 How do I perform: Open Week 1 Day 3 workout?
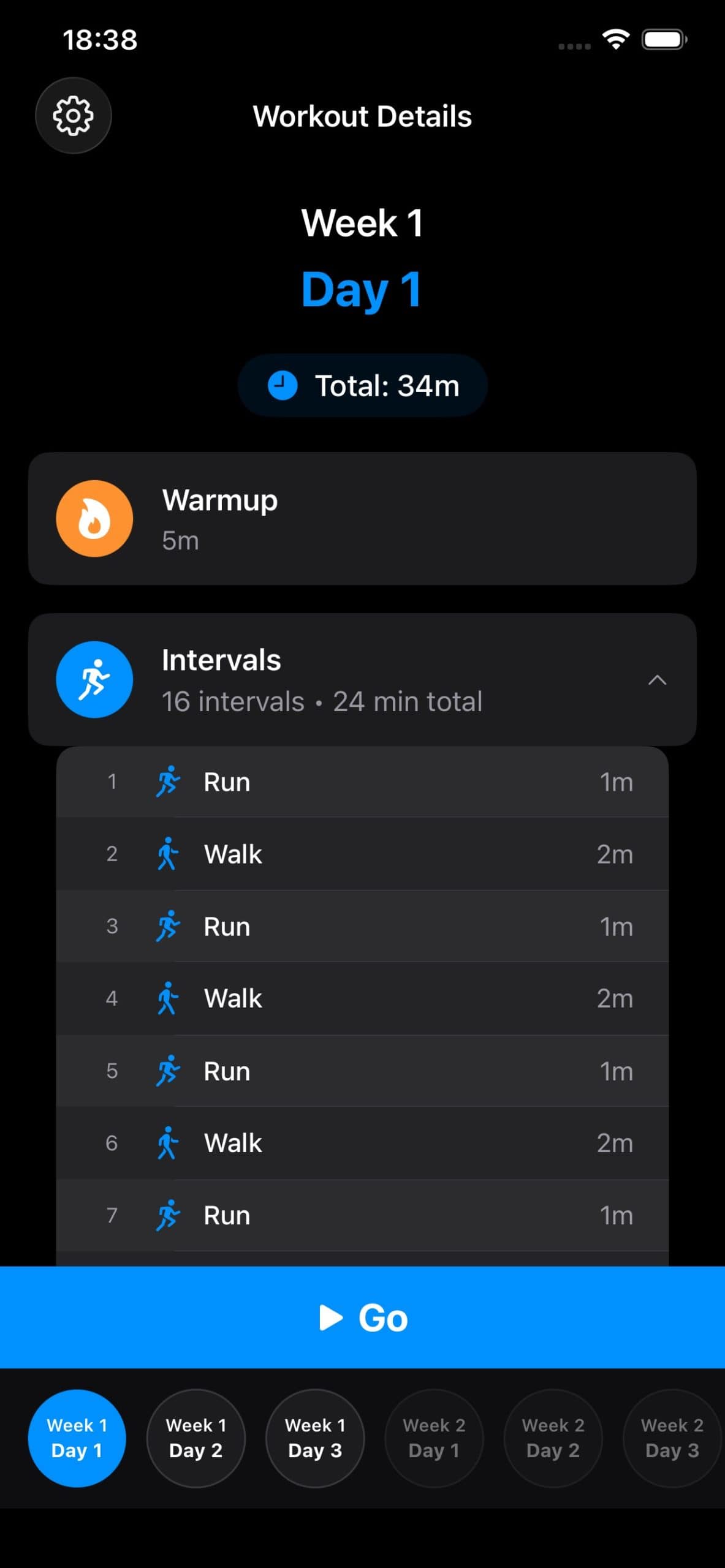(314, 1438)
